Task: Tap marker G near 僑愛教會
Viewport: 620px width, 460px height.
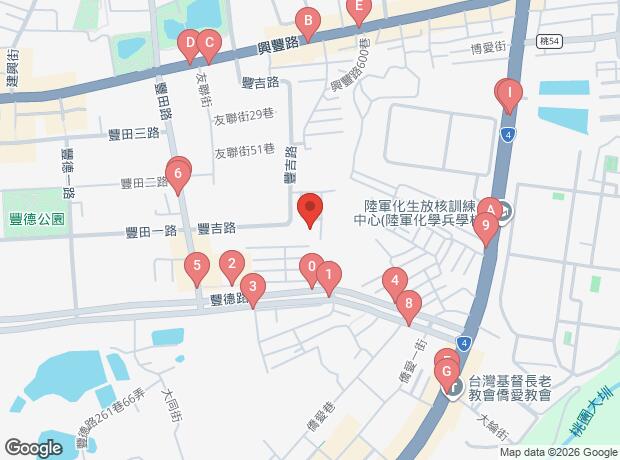Action: [447, 372]
